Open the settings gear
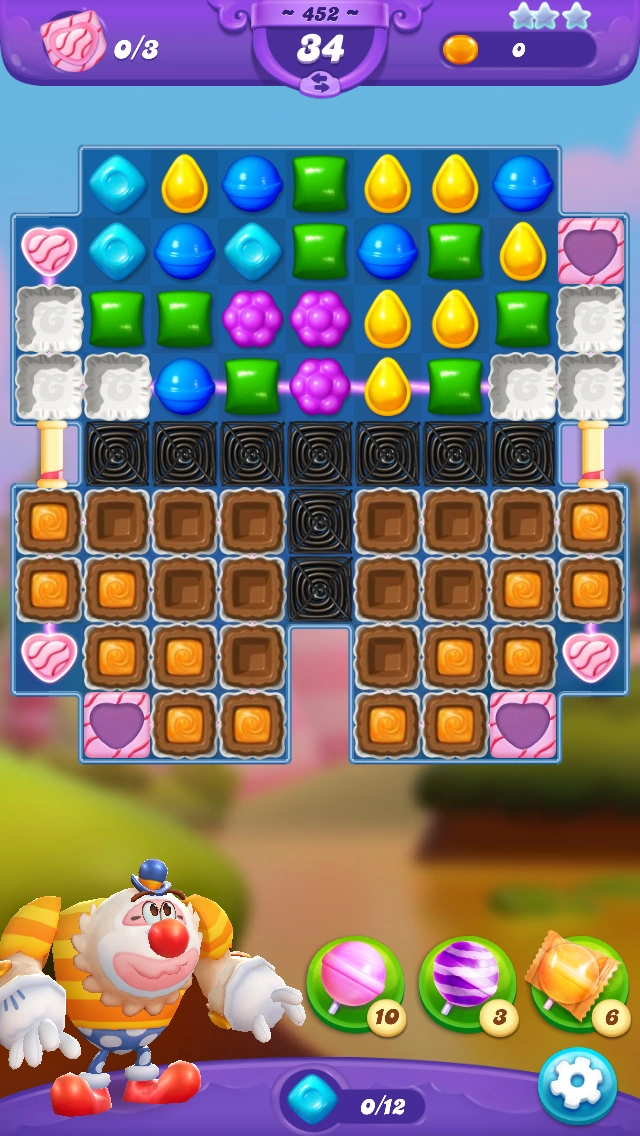 coord(577,1085)
